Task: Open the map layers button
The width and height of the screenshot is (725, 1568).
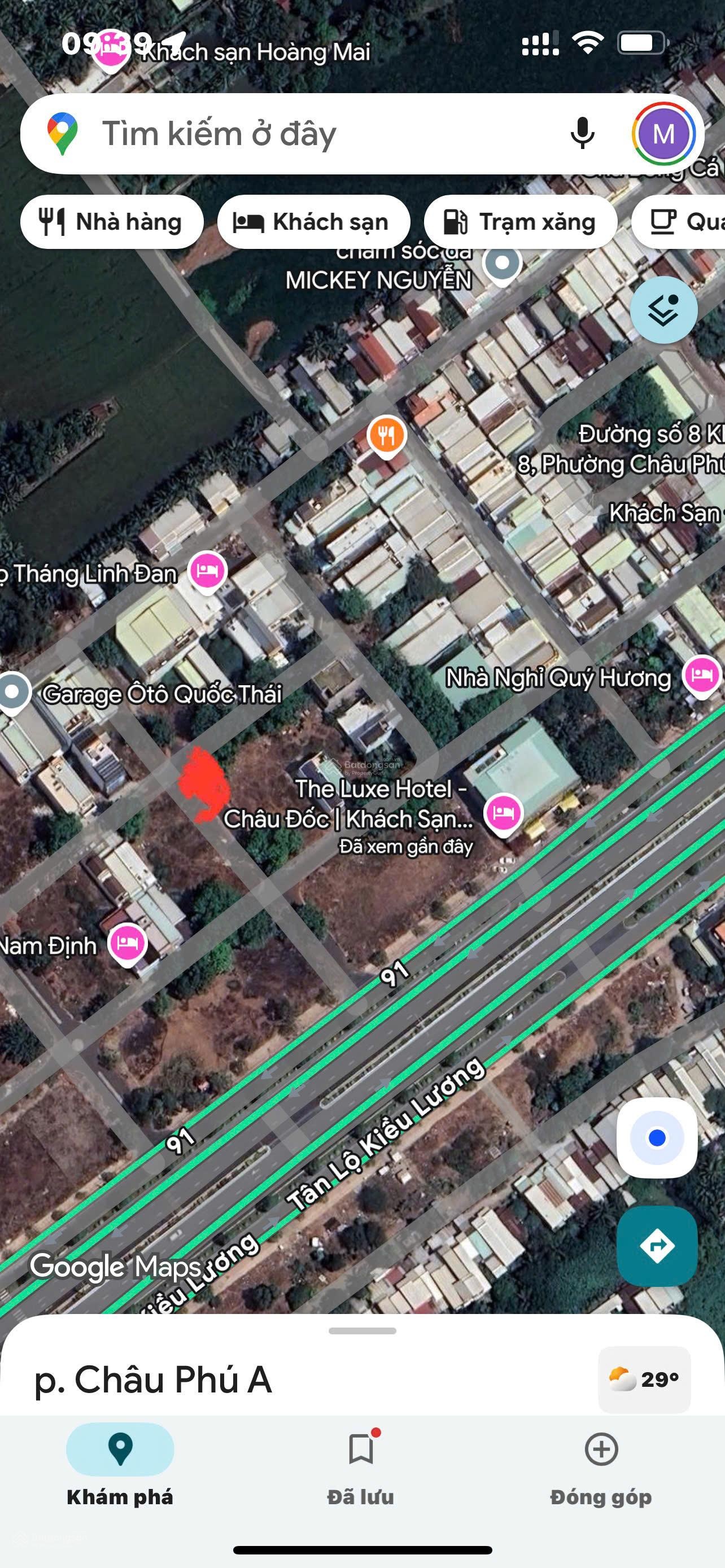Action: pos(663,310)
